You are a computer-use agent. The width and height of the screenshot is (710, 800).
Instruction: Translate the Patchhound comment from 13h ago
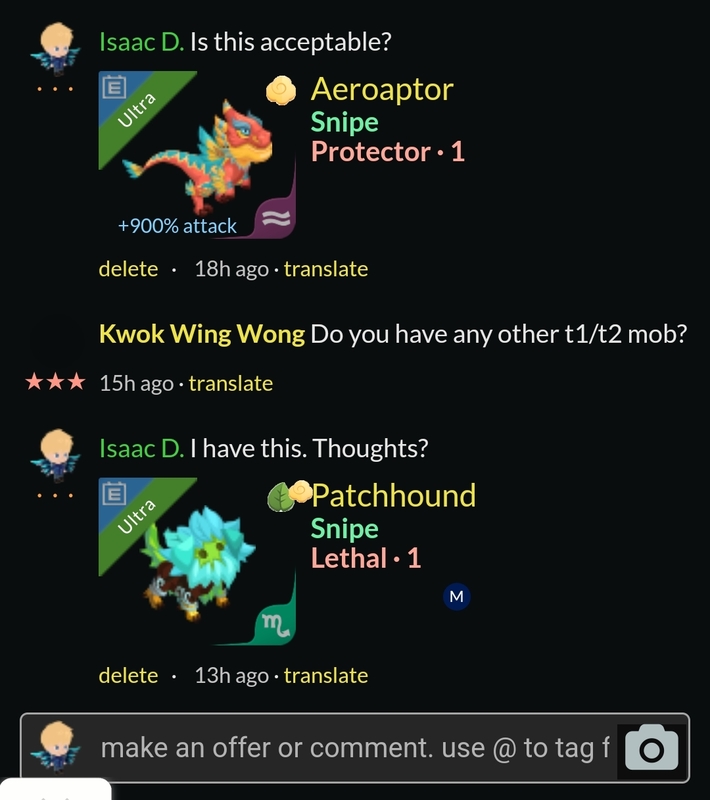326,676
